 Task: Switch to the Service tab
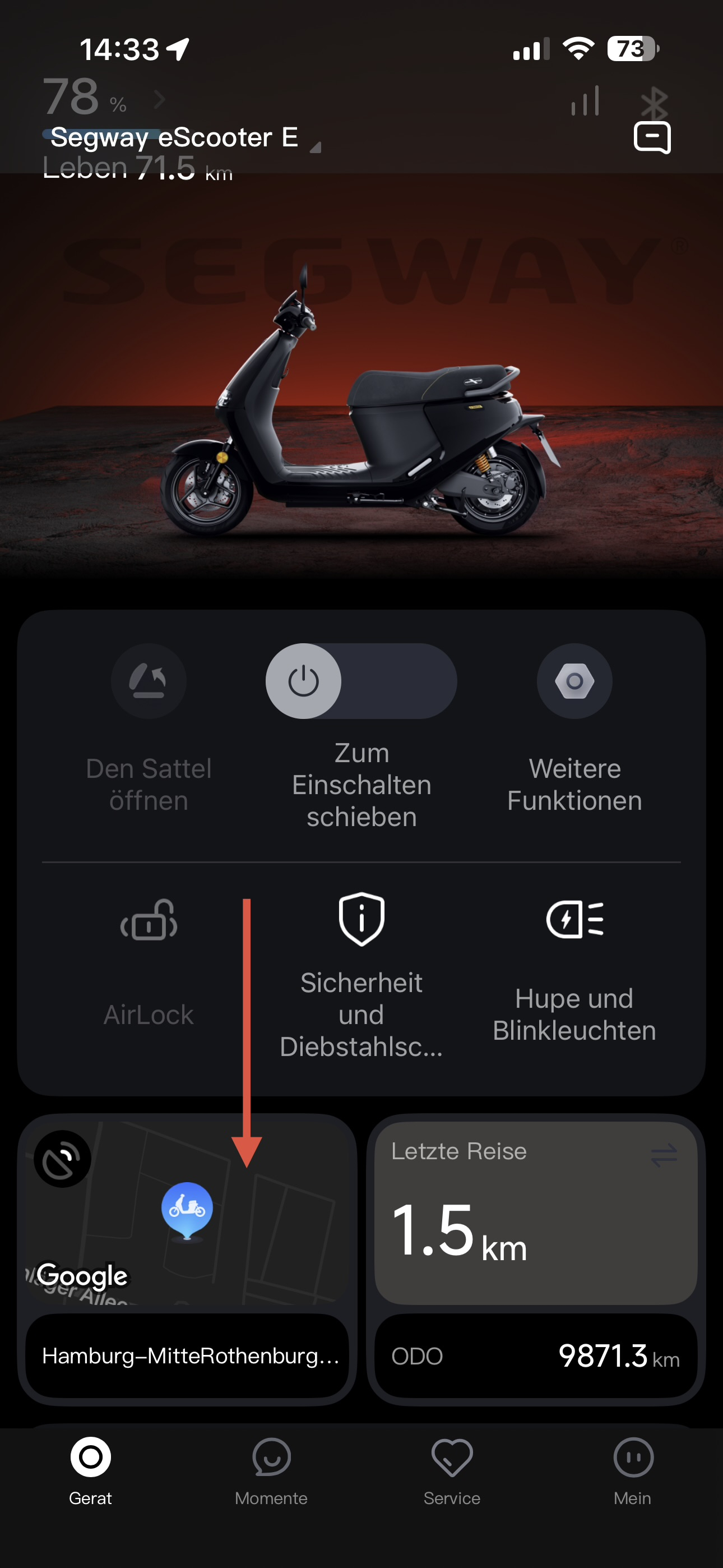[452, 1470]
